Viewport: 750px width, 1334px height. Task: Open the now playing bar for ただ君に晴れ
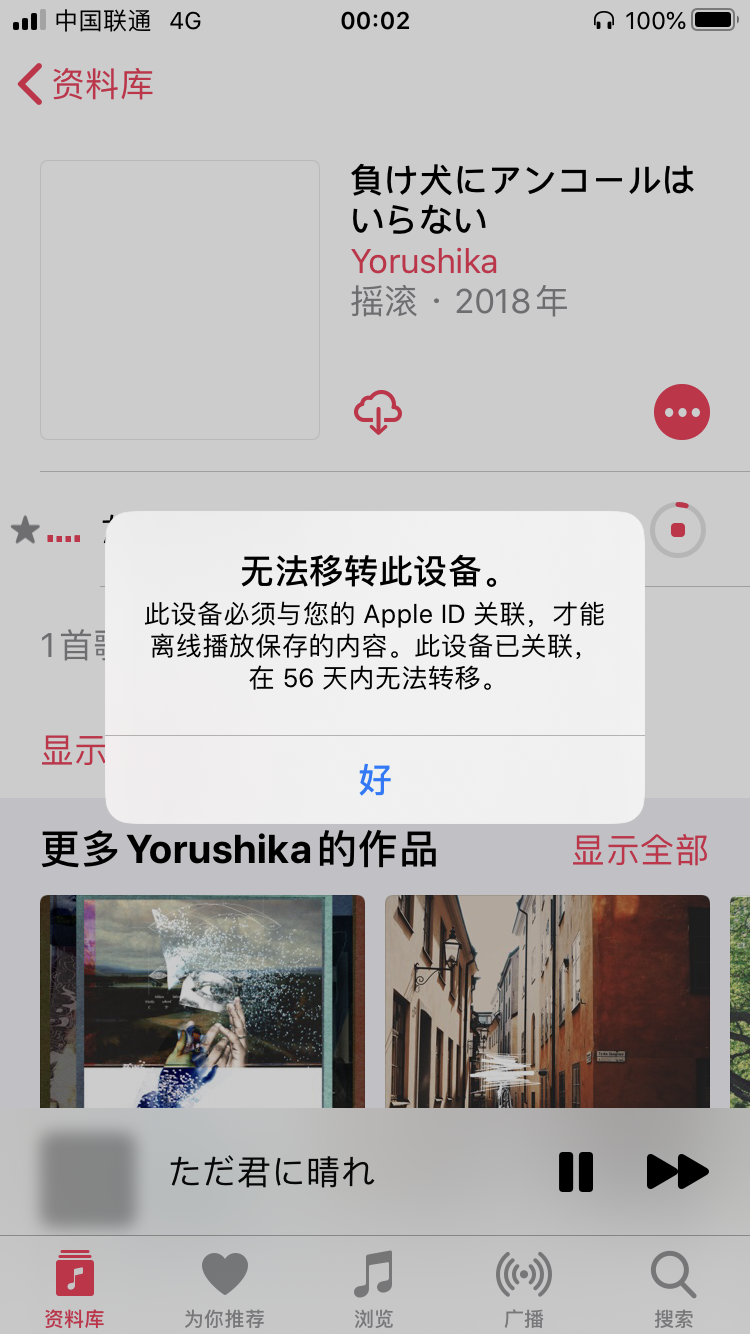[272, 1172]
